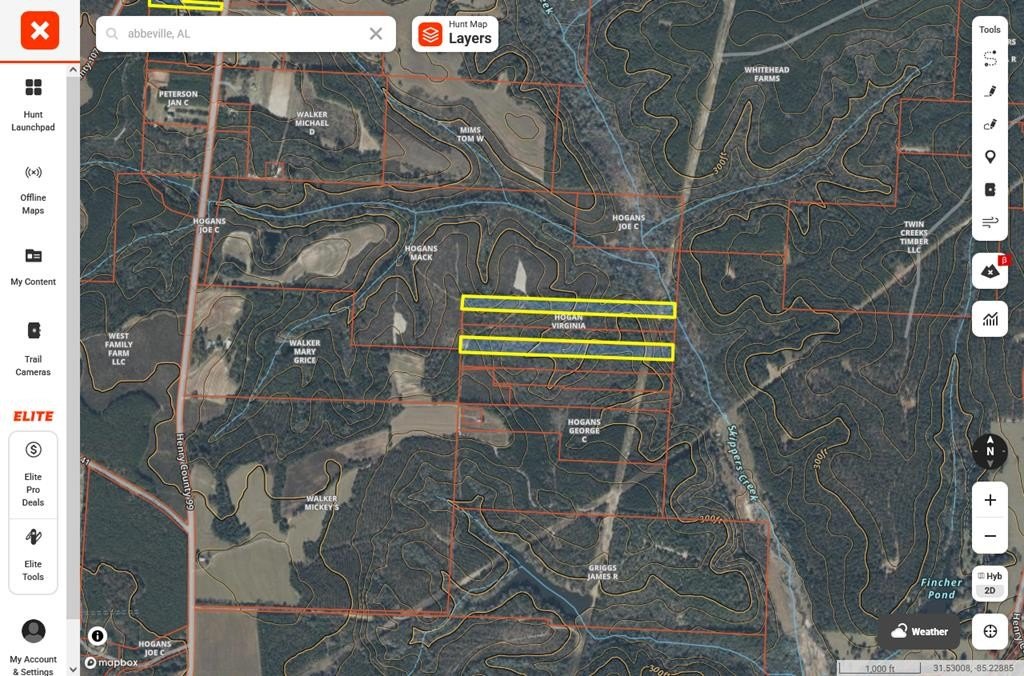The height and width of the screenshot is (676, 1024).
Task: Zoom out on the map
Action: click(x=990, y=536)
